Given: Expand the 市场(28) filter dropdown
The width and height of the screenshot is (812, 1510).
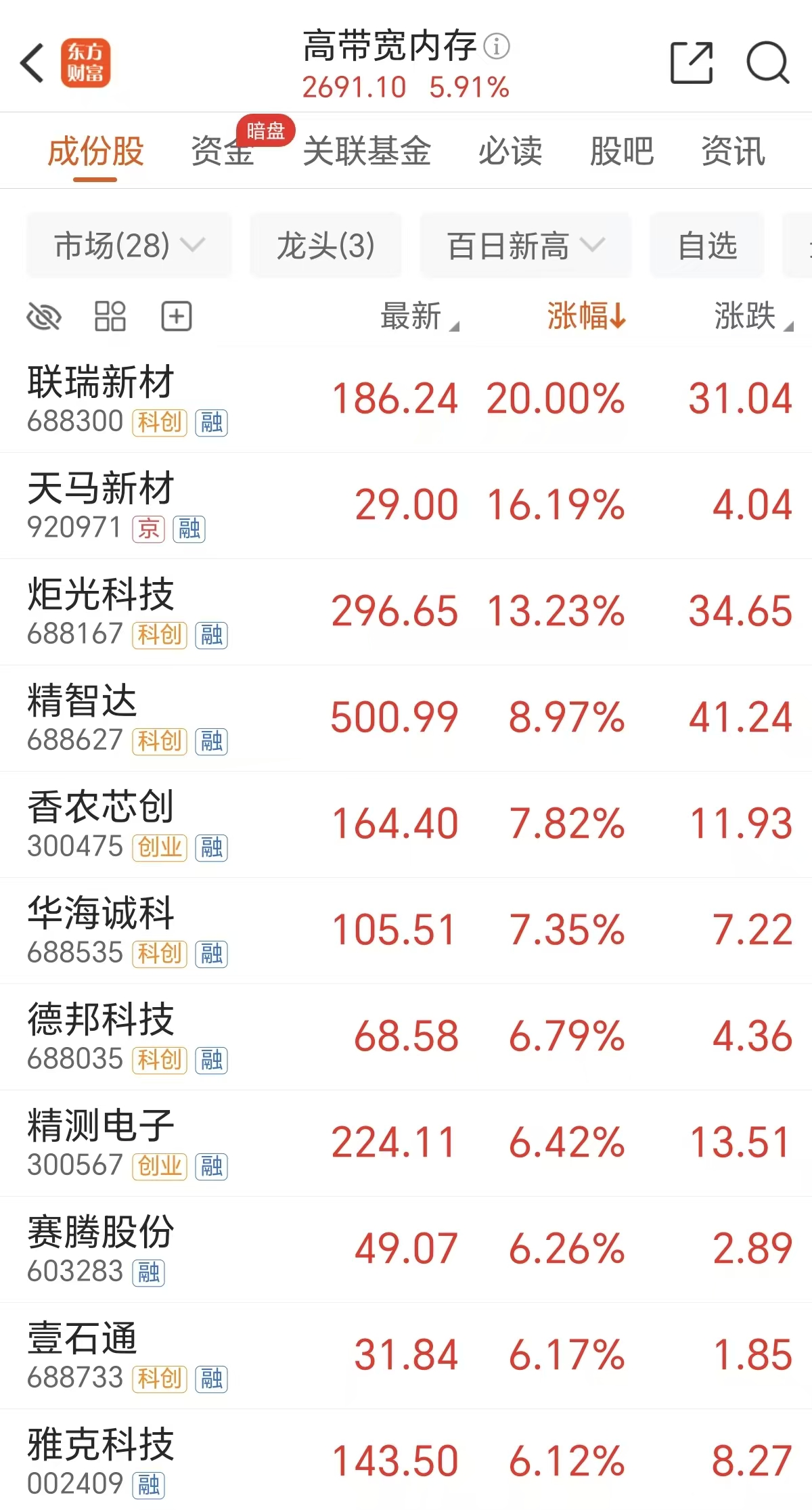Looking at the screenshot, I should (129, 245).
